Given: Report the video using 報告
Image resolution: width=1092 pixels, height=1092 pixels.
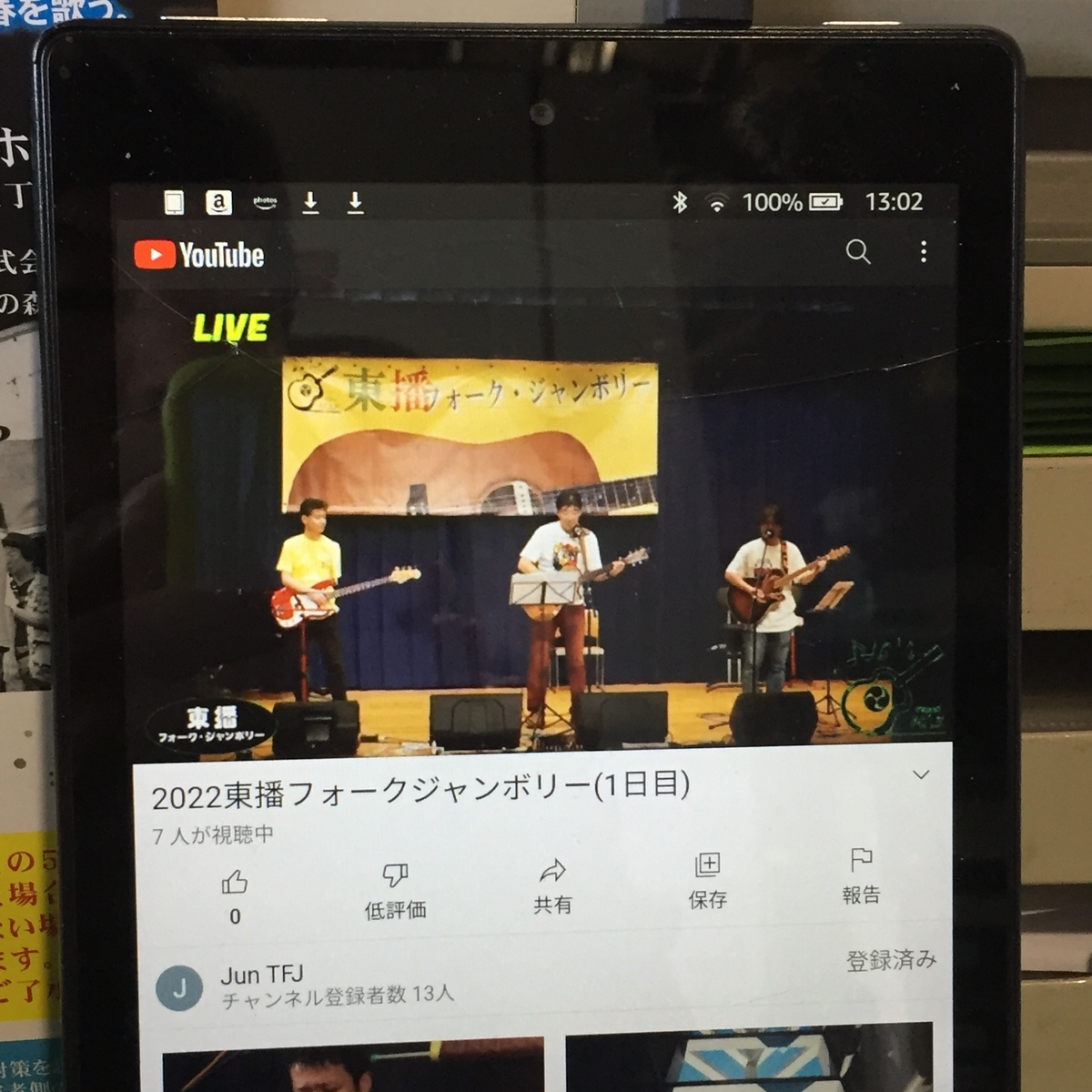Looking at the screenshot, I should click(860, 875).
